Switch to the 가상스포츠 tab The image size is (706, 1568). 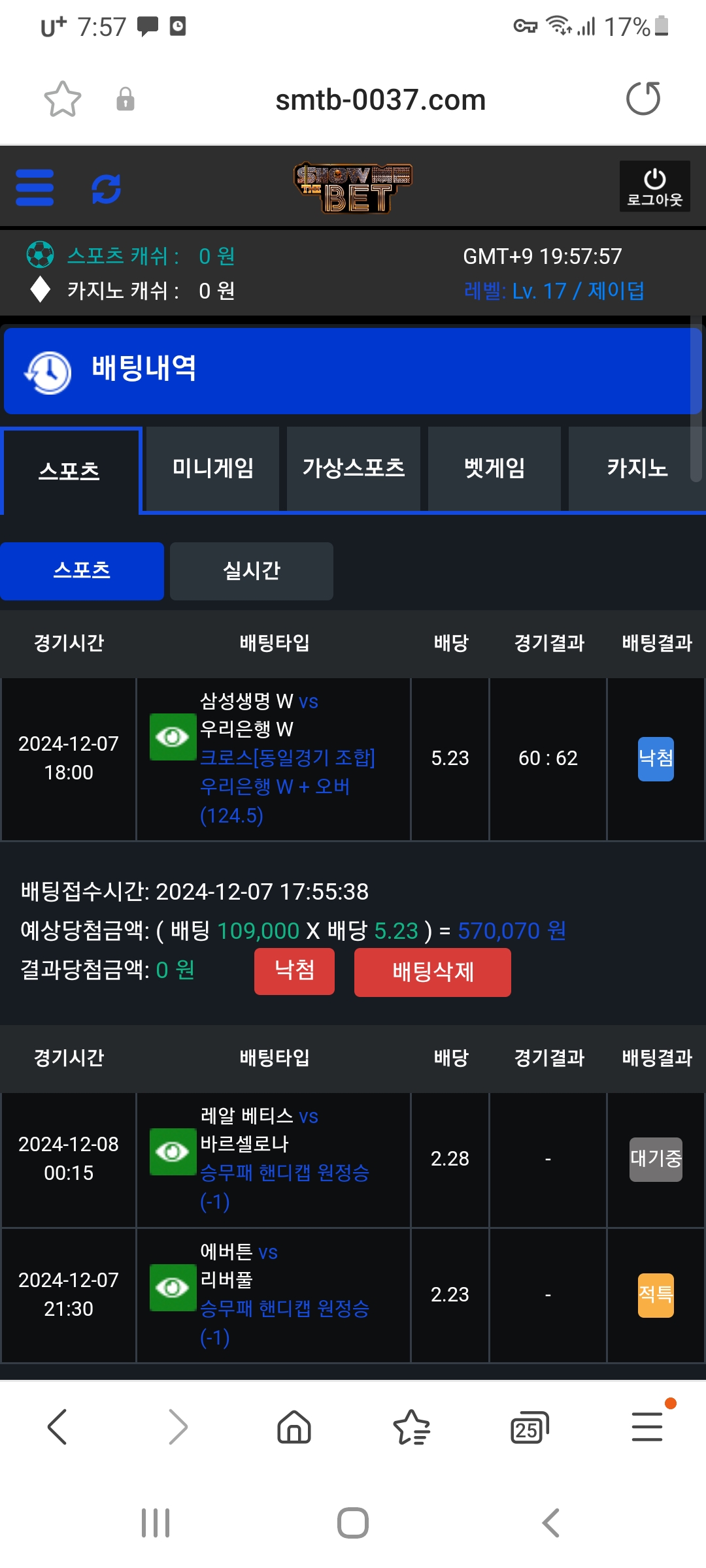click(354, 468)
